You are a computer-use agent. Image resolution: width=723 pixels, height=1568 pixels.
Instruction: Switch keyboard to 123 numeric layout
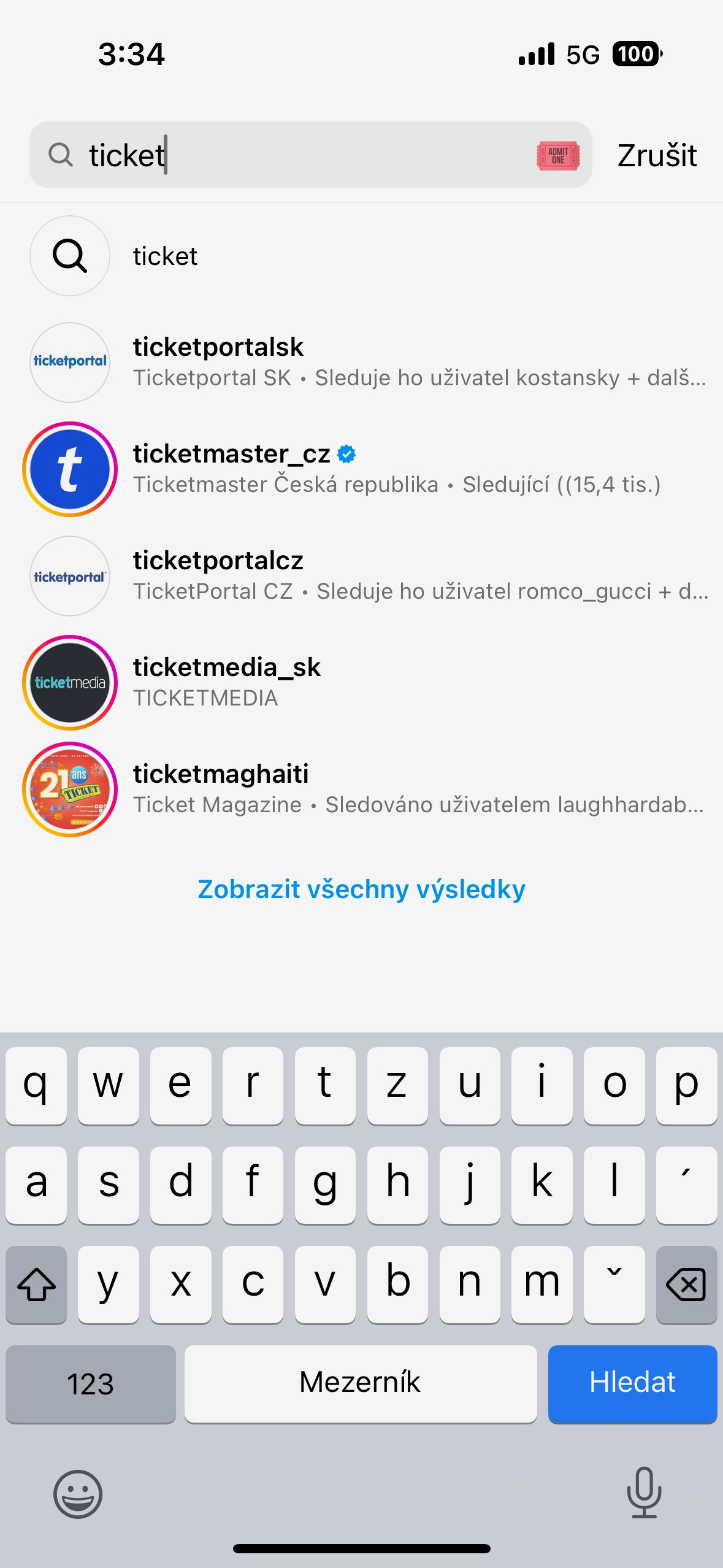90,1383
